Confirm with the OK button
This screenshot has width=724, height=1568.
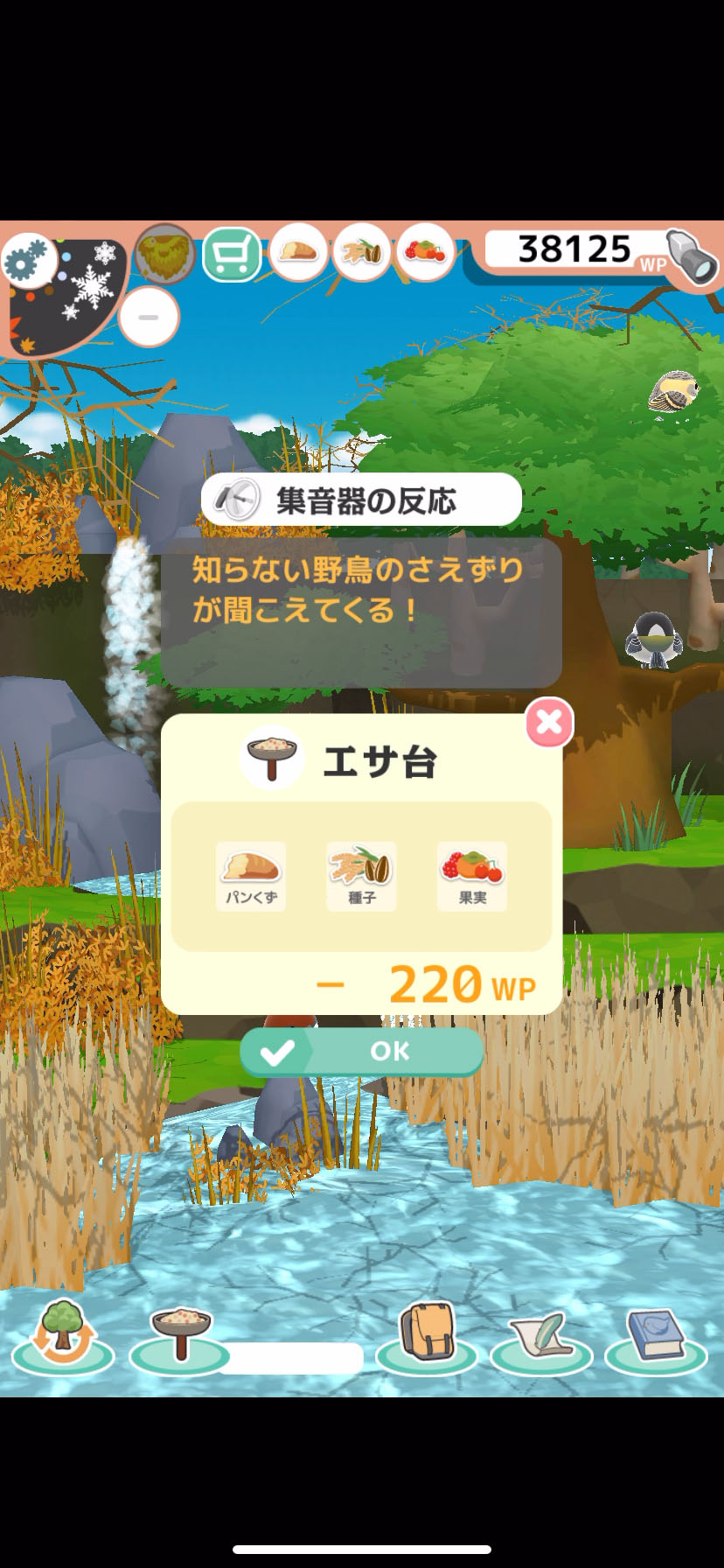[362, 1051]
